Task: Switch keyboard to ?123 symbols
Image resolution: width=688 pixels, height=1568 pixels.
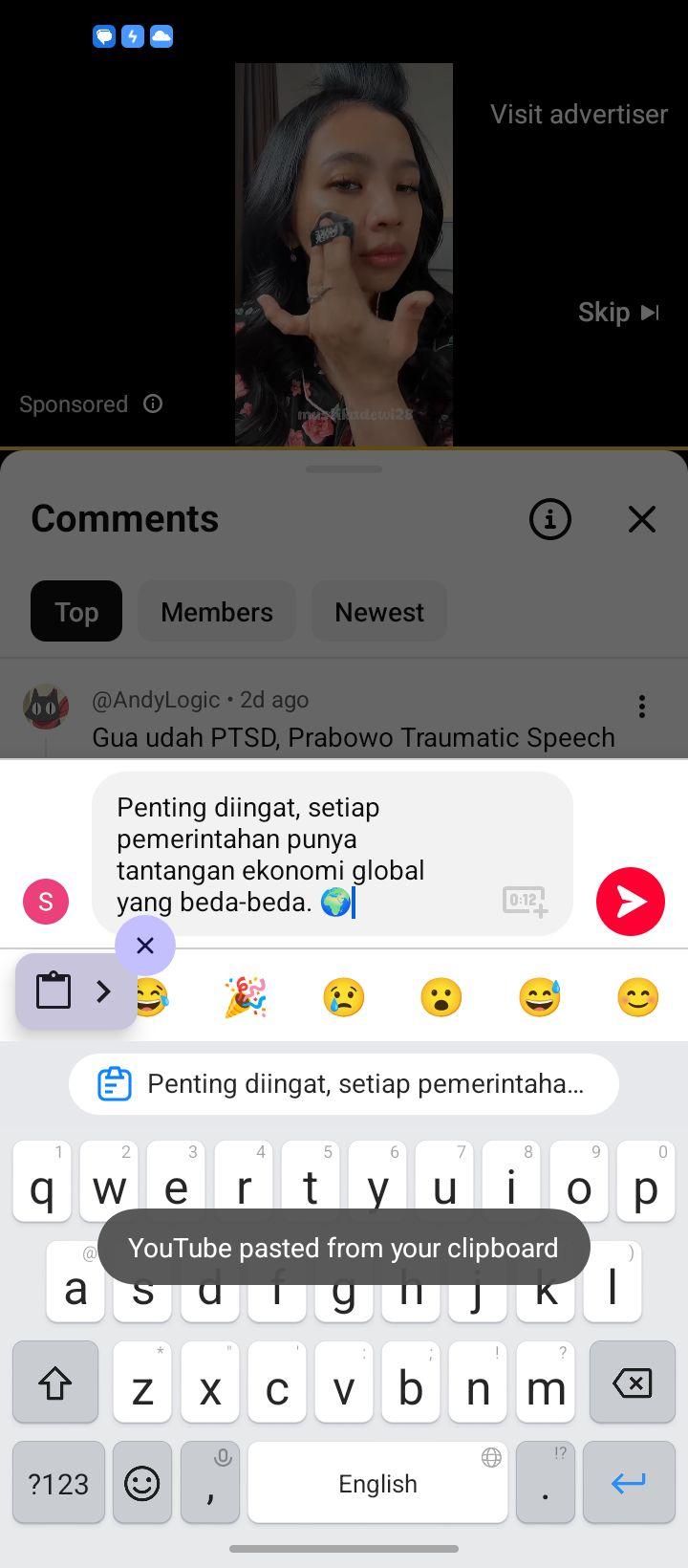Action: pyautogui.click(x=58, y=1483)
